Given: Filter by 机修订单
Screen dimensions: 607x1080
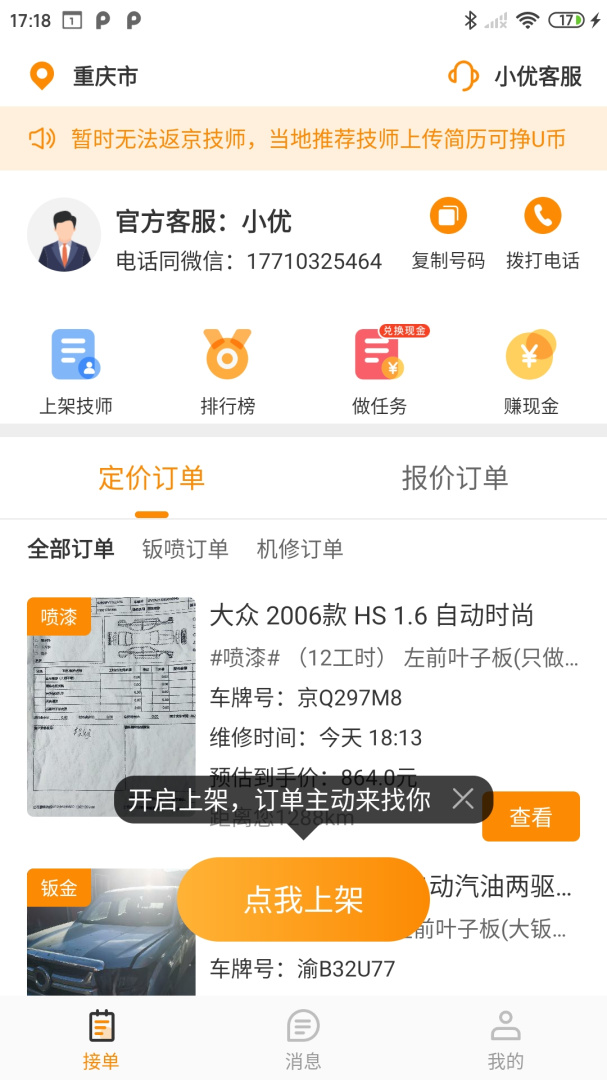Looking at the screenshot, I should 300,549.
